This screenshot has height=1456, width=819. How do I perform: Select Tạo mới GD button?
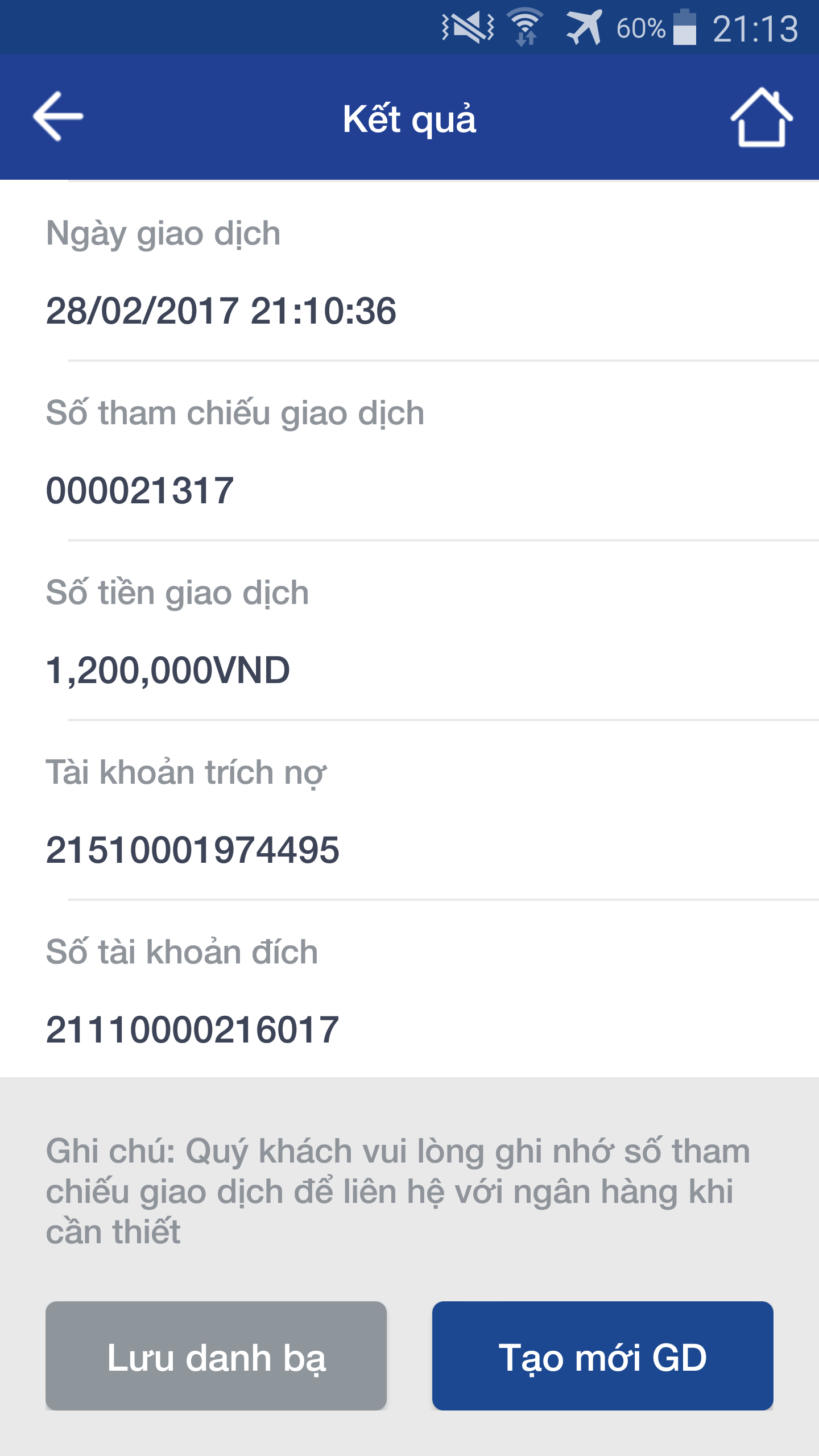click(602, 1356)
